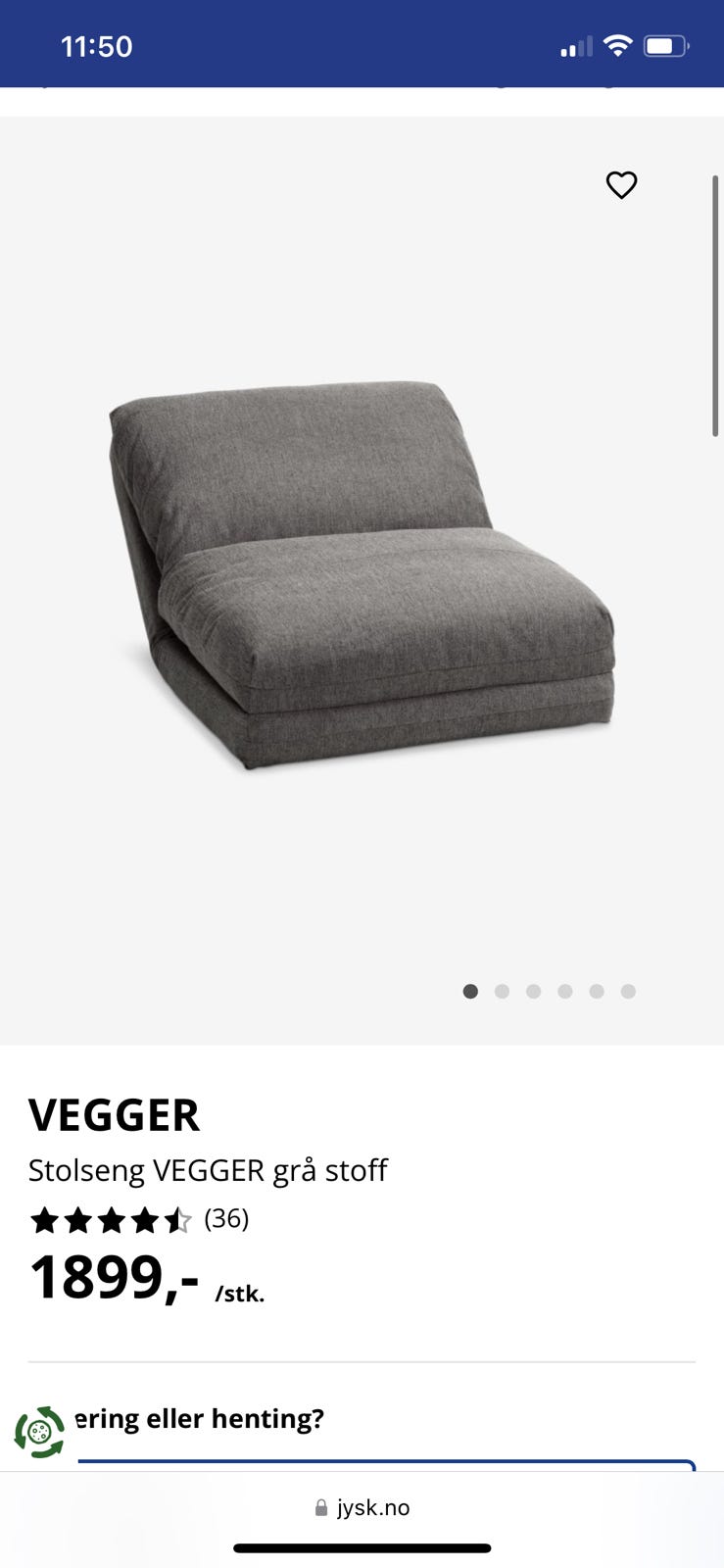
Task: Add VEGGER to favorites with the heart icon
Action: coord(621,185)
